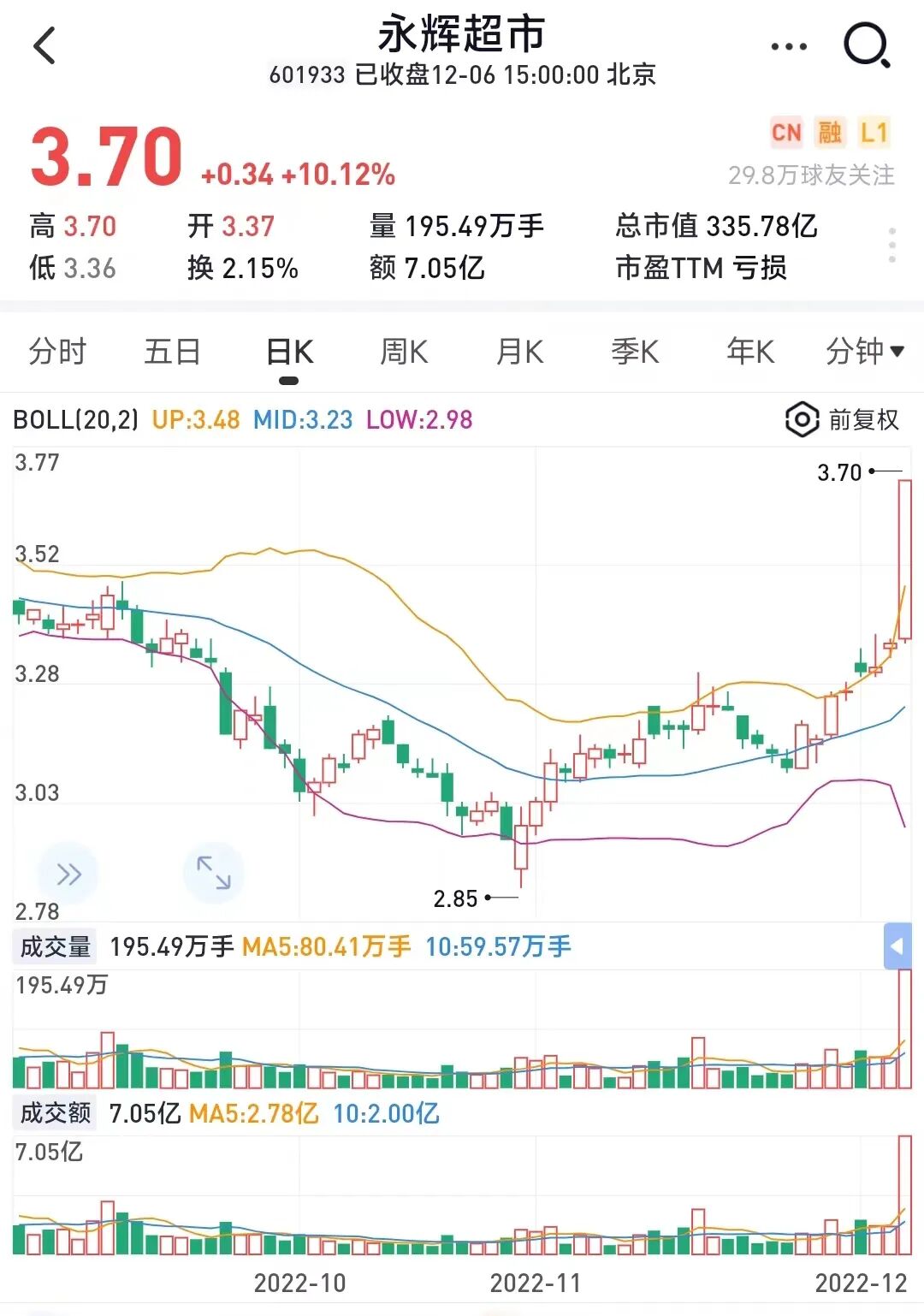Expand the 分钟 interval dropdown

click(x=864, y=352)
